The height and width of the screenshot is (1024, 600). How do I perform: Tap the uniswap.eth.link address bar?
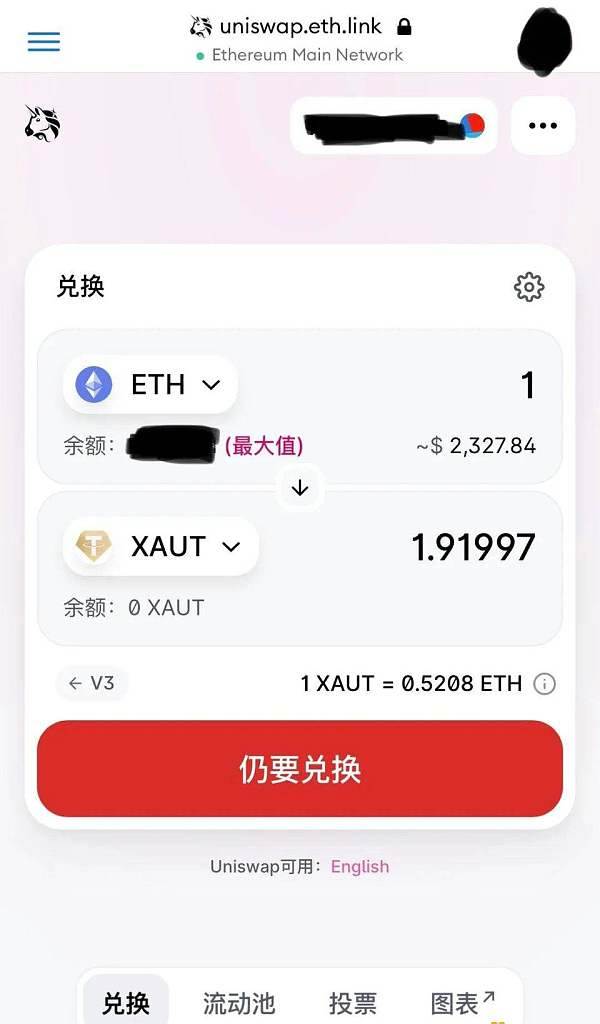pyautogui.click(x=300, y=27)
